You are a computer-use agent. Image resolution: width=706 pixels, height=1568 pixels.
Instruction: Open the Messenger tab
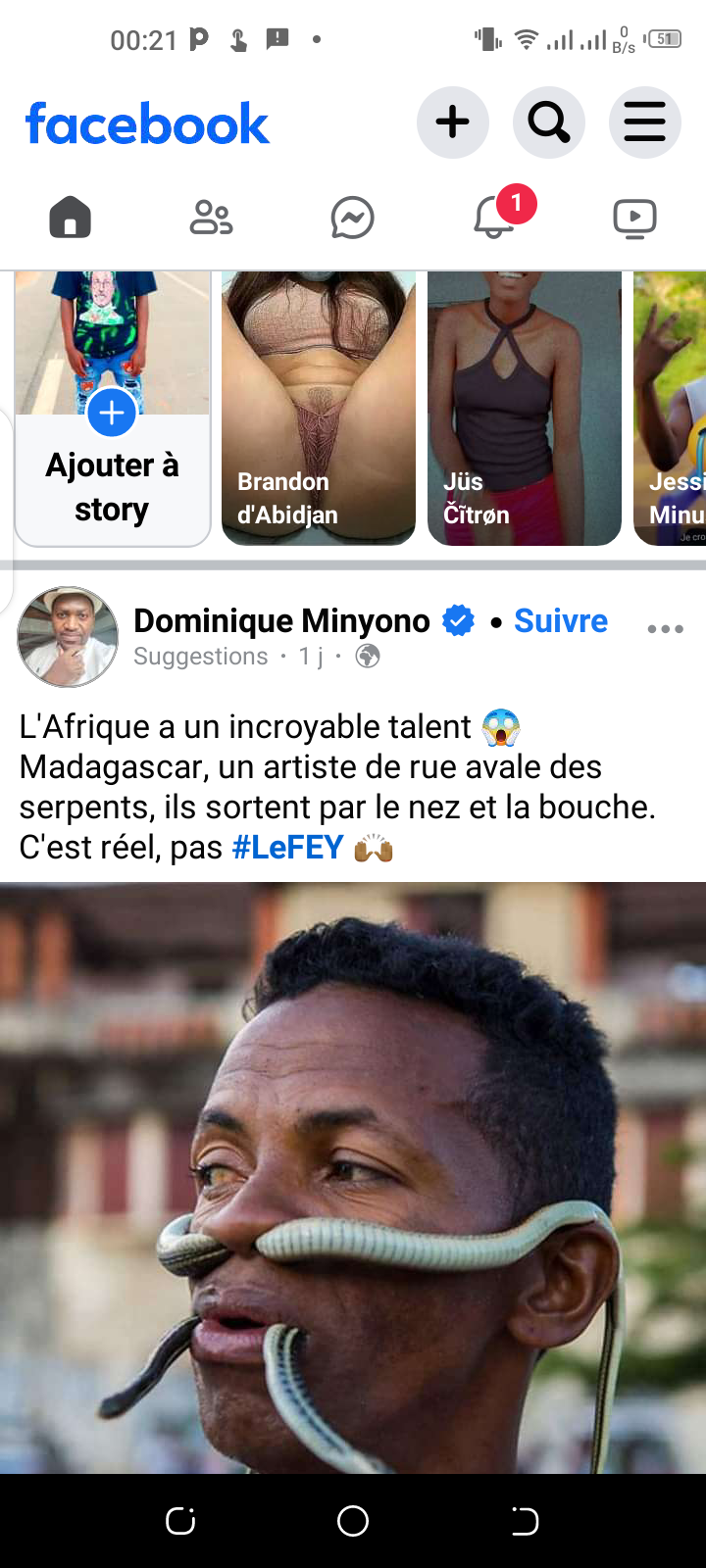point(352,218)
